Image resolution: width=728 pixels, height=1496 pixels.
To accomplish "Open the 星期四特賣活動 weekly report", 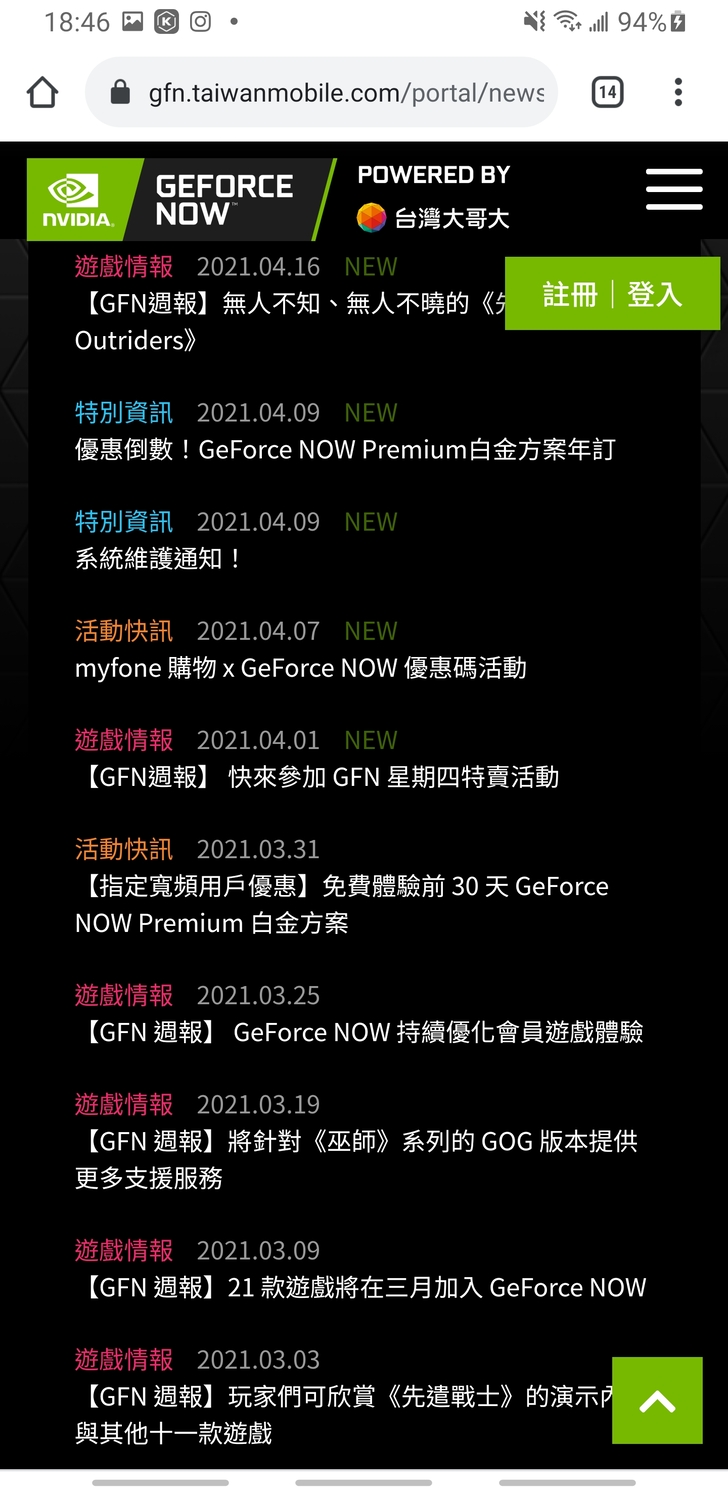I will click(x=316, y=777).
